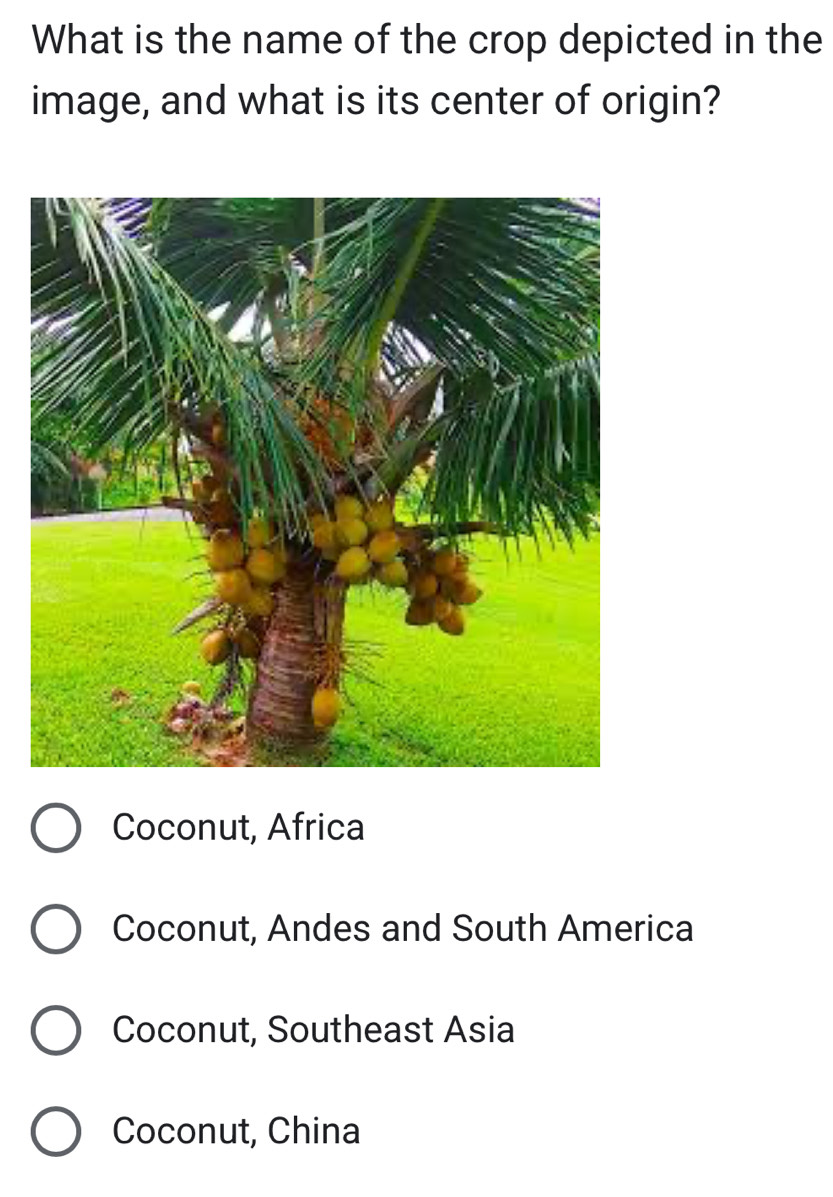Mark Coconut, China as the answer
The height and width of the screenshot is (1197, 833).
[56, 1132]
